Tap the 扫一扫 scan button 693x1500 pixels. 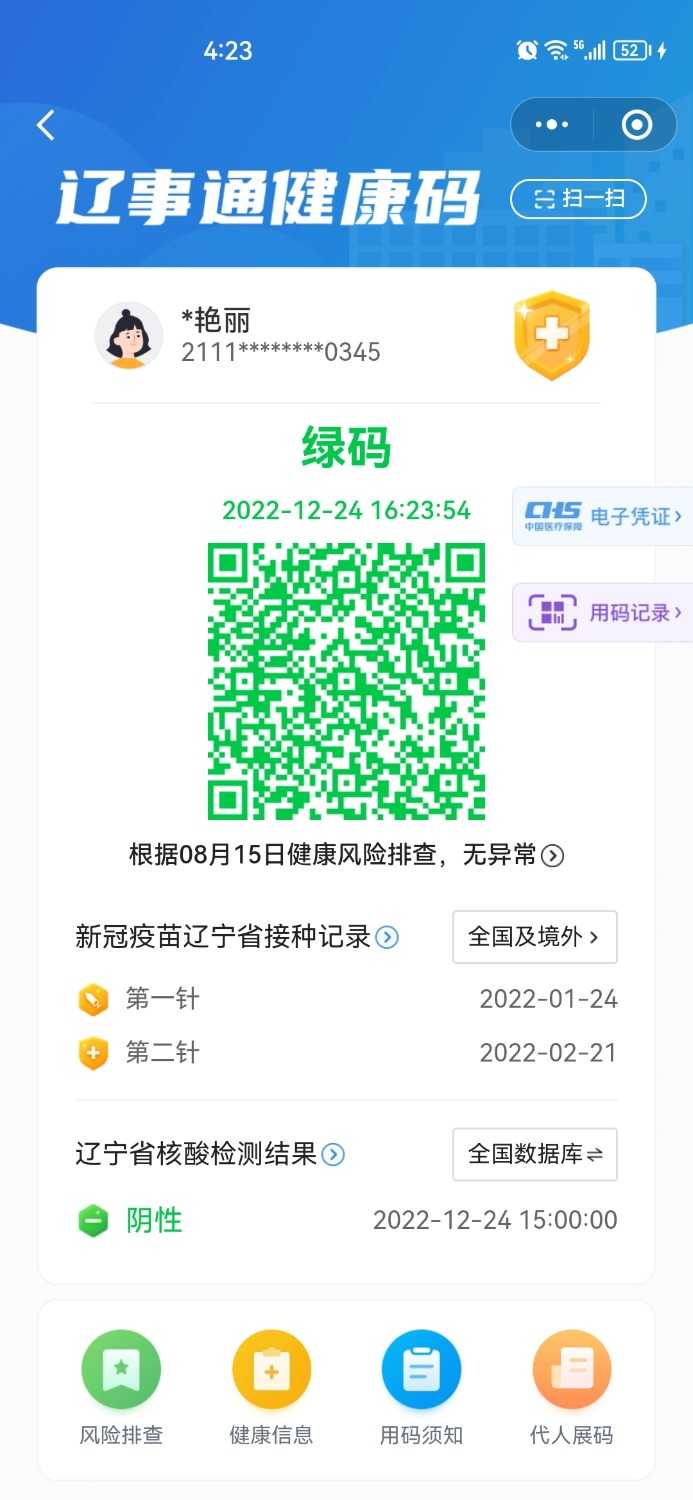tap(578, 198)
